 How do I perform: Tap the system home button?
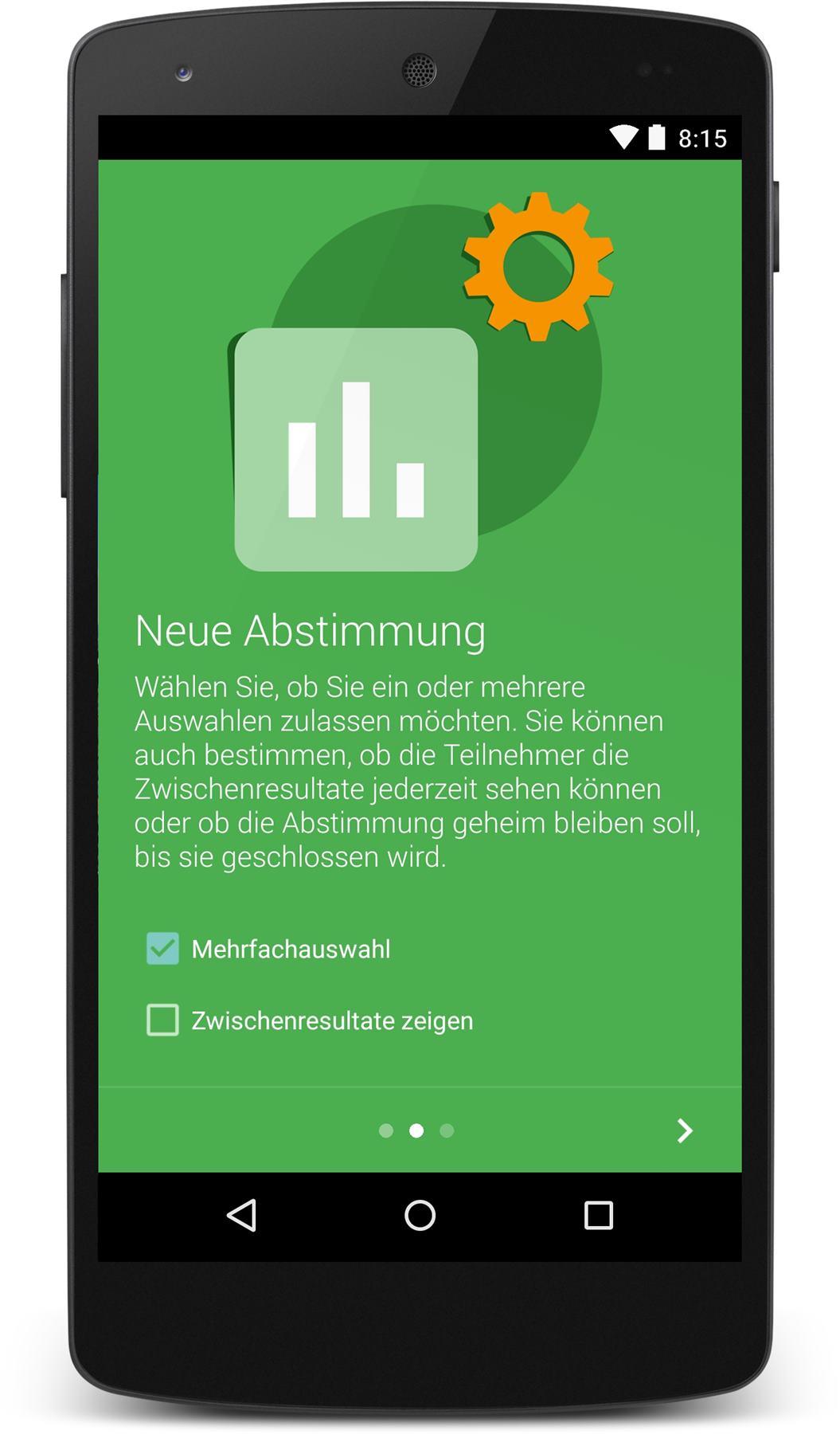(x=420, y=1216)
